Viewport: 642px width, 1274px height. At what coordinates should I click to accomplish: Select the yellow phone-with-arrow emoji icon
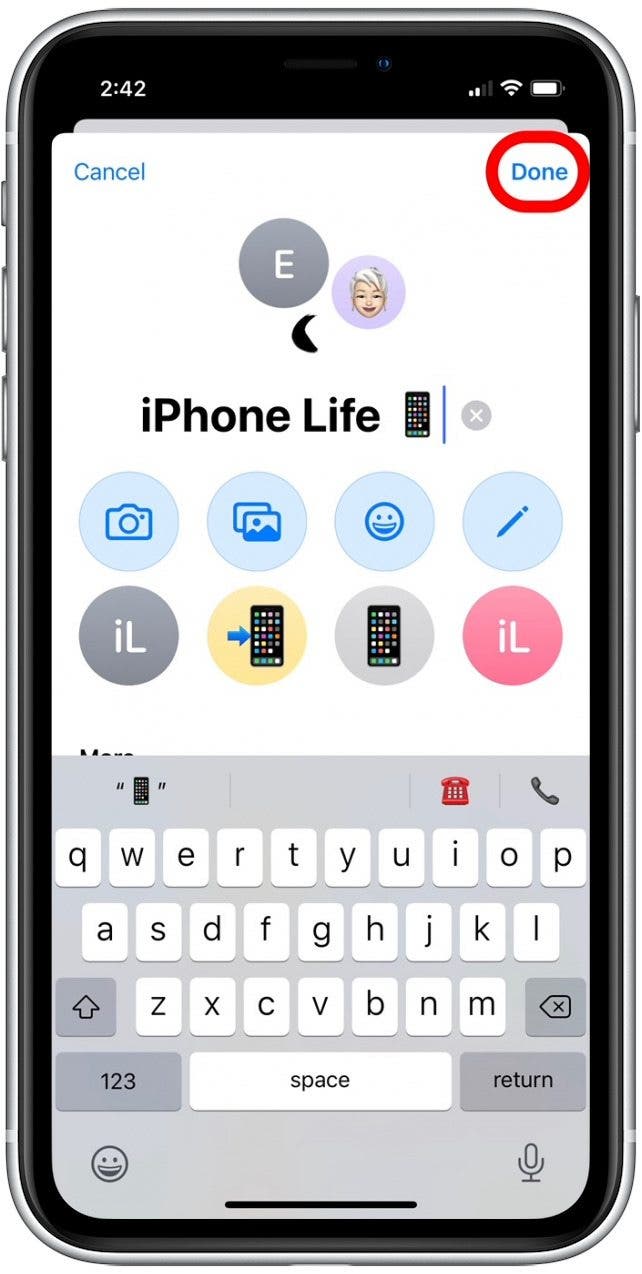point(257,636)
